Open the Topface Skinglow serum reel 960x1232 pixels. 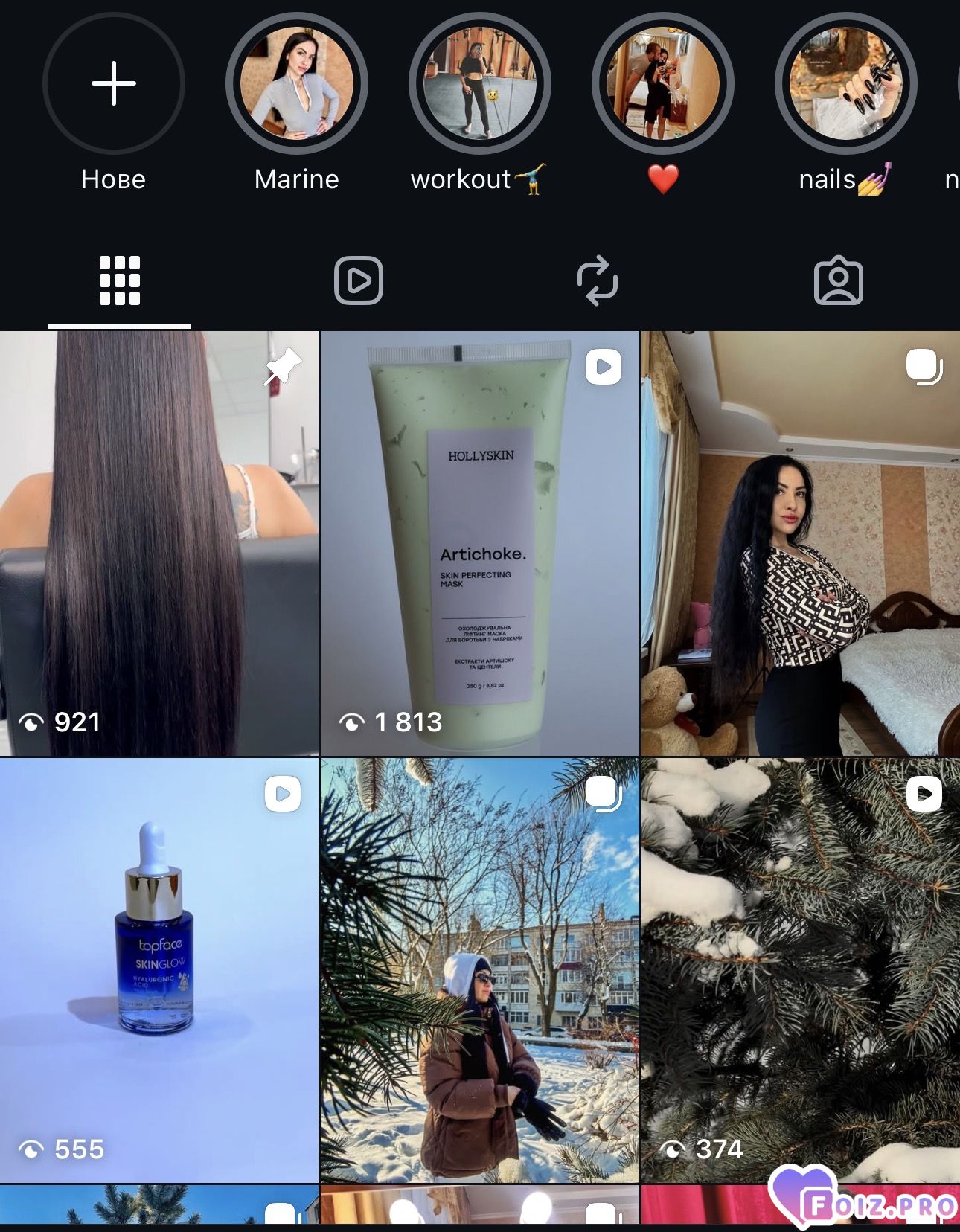(159, 970)
